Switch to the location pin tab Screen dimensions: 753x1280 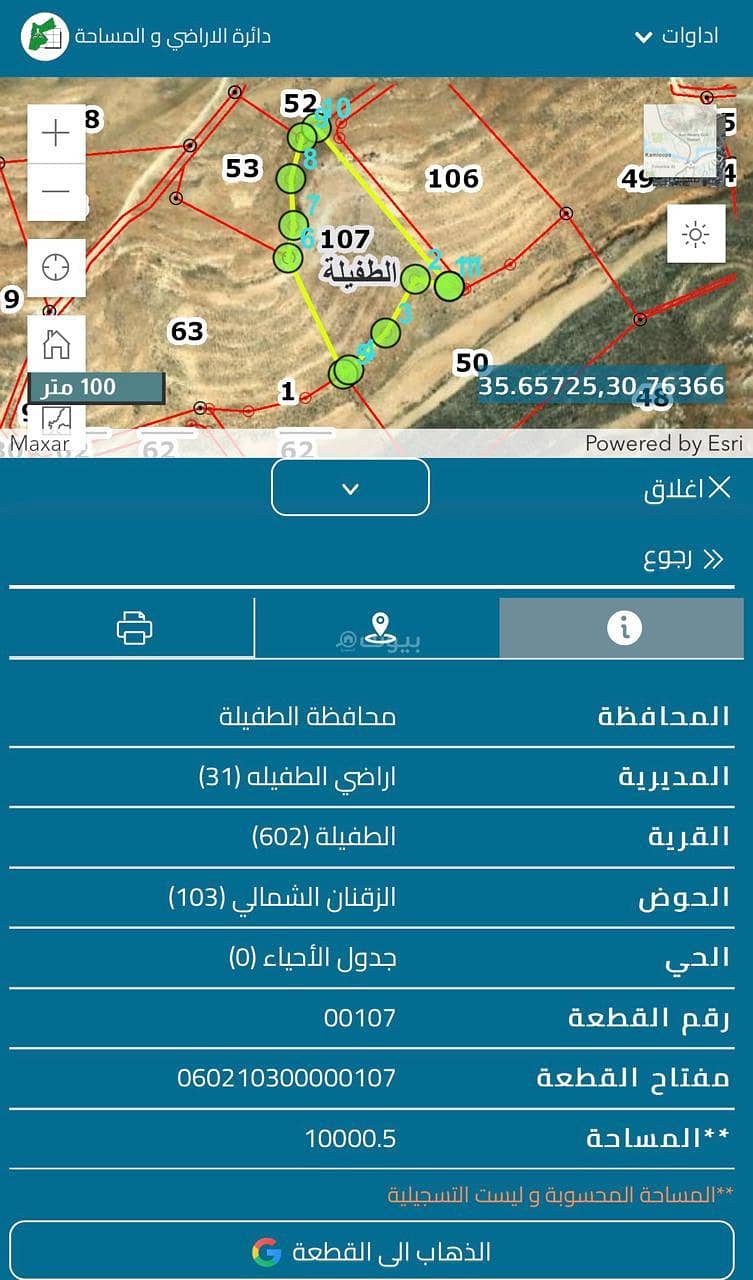[x=378, y=628]
